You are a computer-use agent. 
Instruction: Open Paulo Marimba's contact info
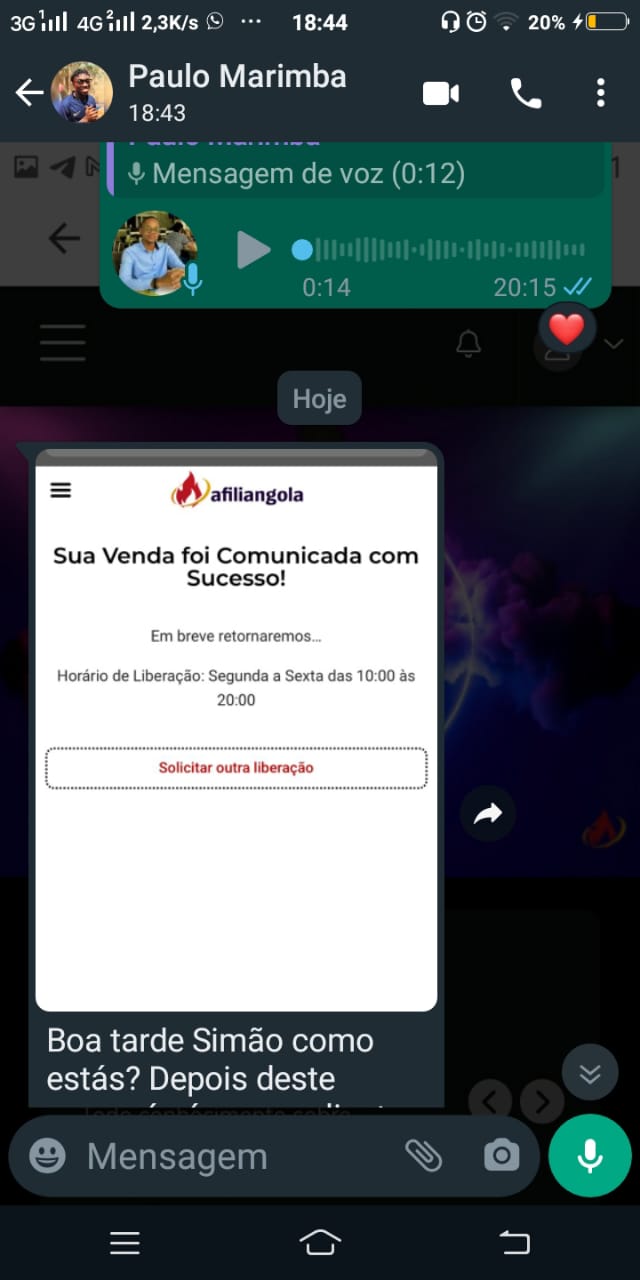point(238,90)
